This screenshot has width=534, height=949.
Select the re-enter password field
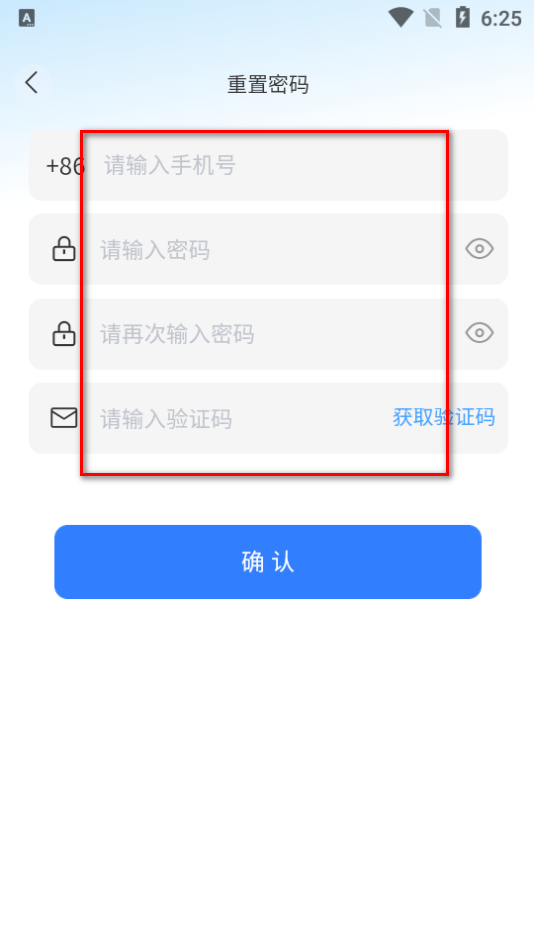pos(276,333)
